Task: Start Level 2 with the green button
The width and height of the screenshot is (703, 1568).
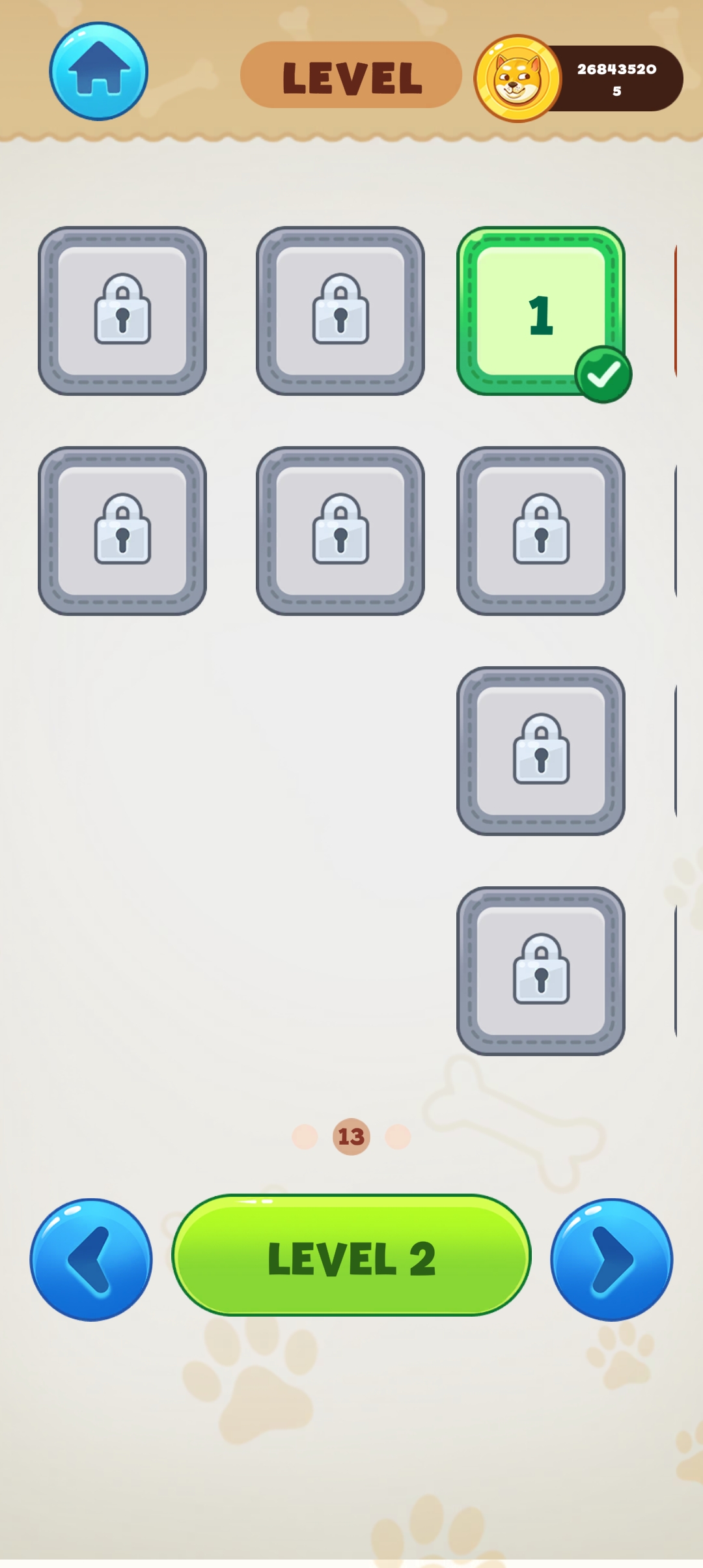Action: pyautogui.click(x=351, y=1255)
